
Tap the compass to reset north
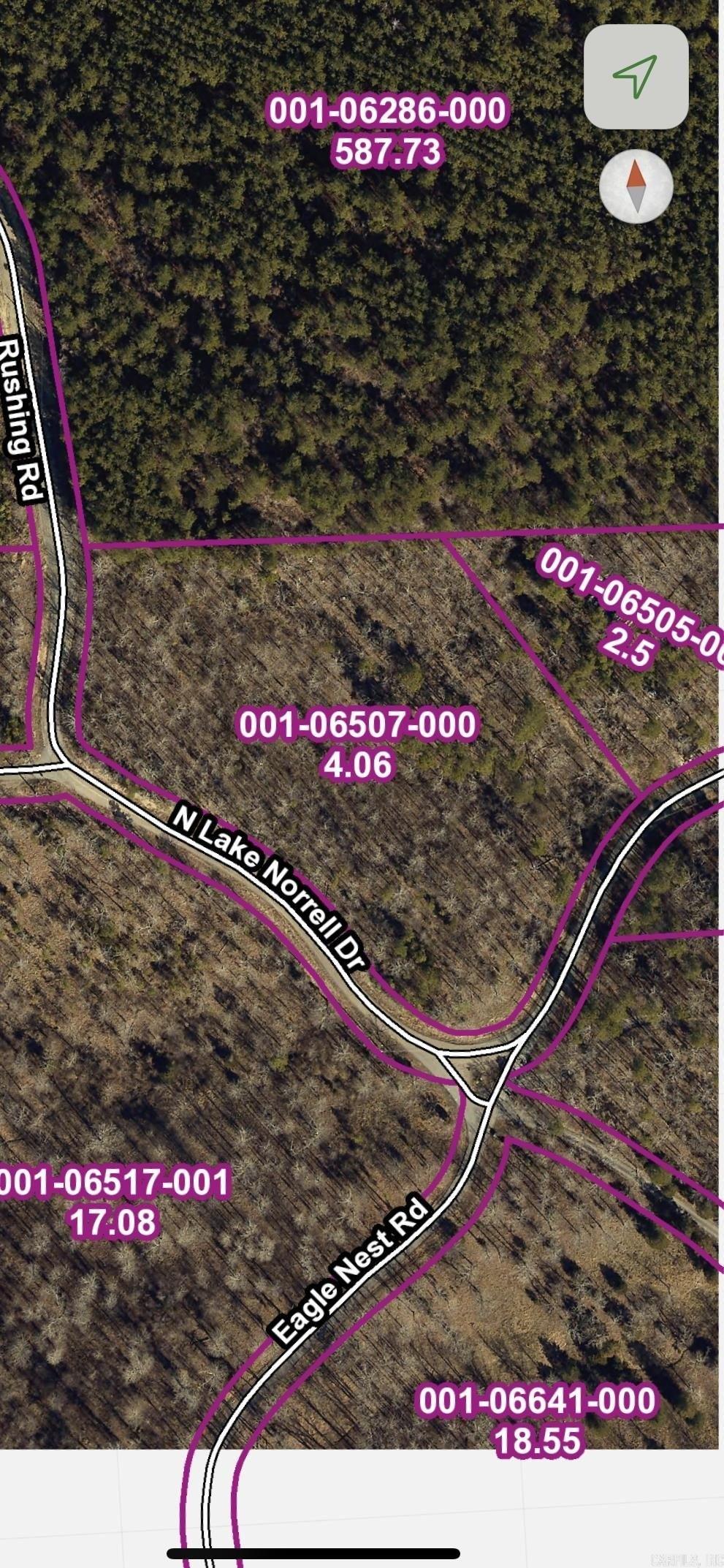point(636,186)
